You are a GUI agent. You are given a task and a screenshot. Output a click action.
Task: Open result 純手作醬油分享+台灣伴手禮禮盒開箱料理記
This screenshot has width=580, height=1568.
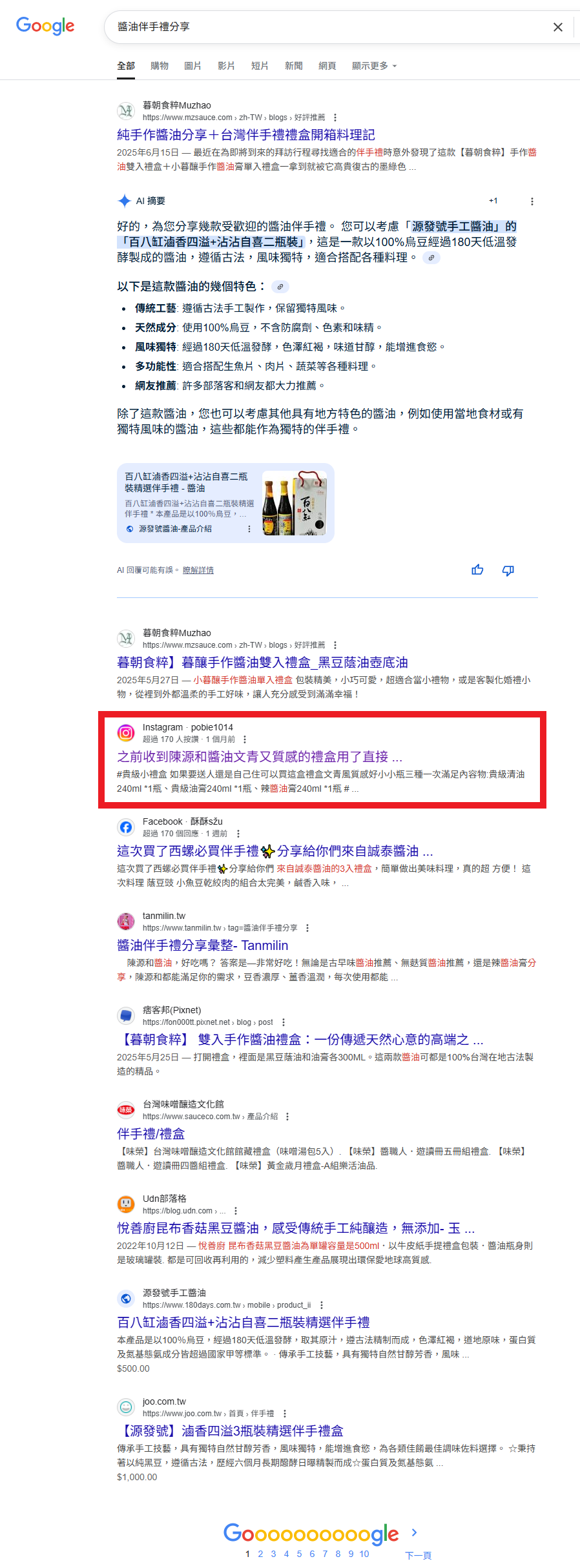245,135
